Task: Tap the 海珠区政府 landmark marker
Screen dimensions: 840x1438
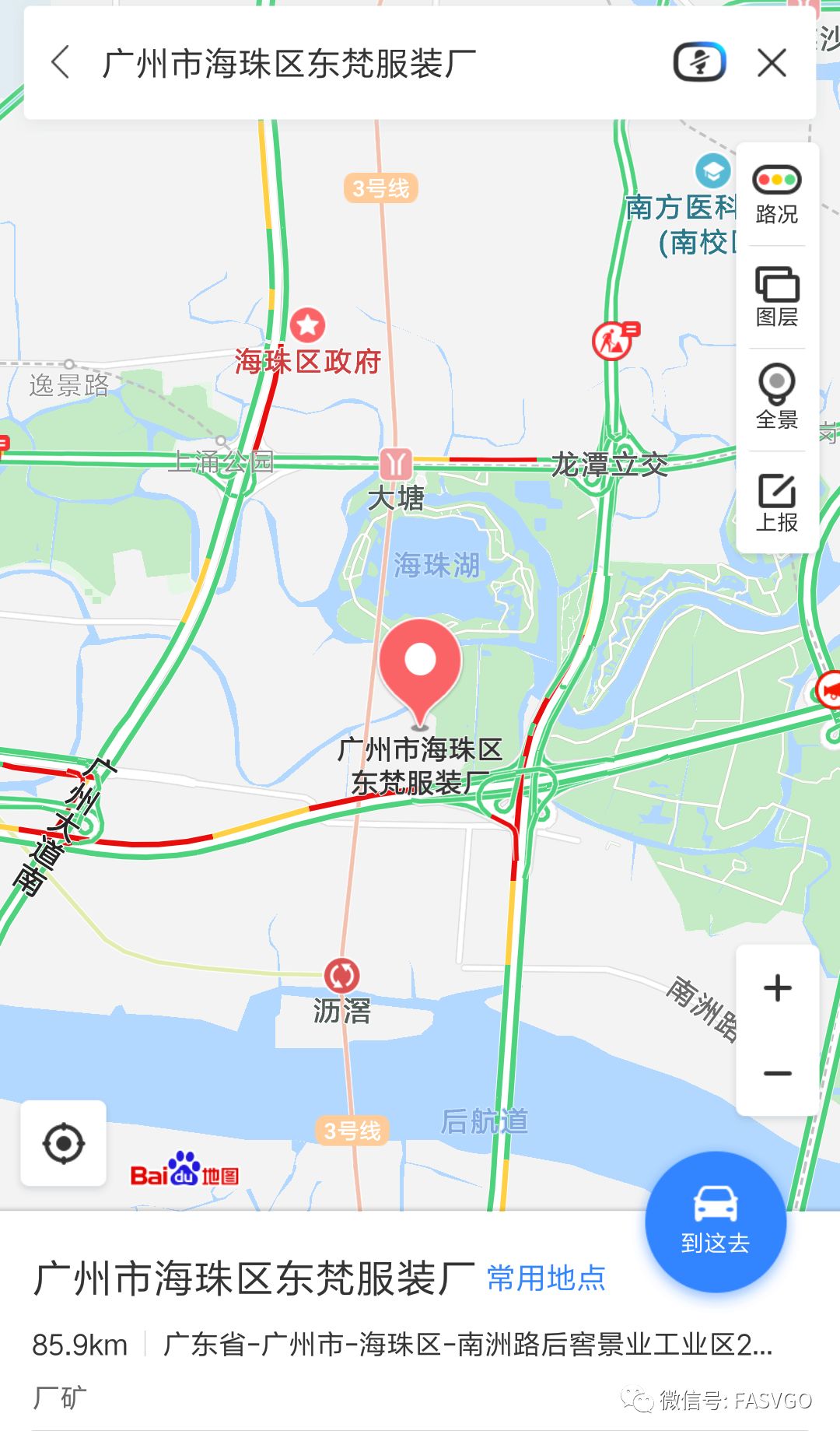Action: point(307,325)
